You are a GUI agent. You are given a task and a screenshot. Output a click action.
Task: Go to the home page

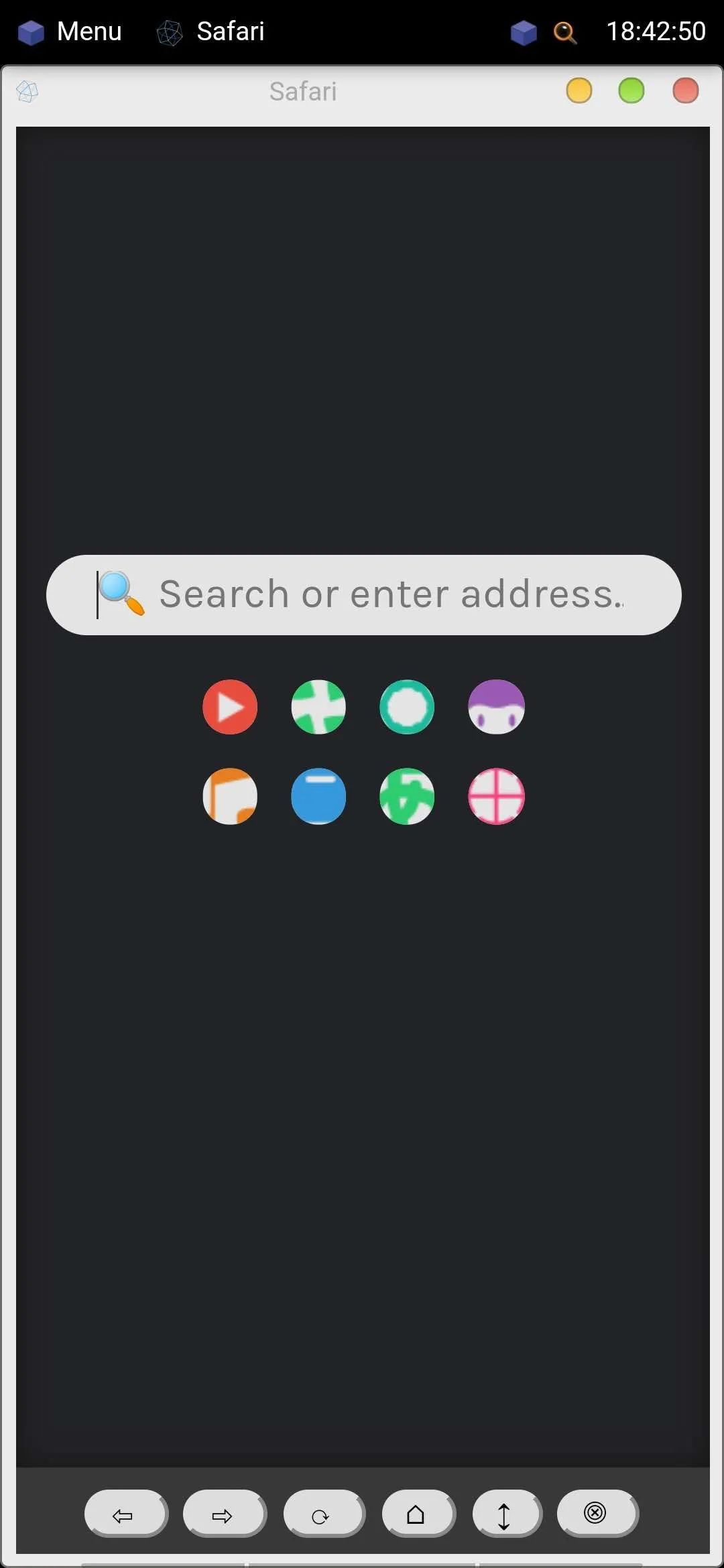click(x=417, y=1513)
